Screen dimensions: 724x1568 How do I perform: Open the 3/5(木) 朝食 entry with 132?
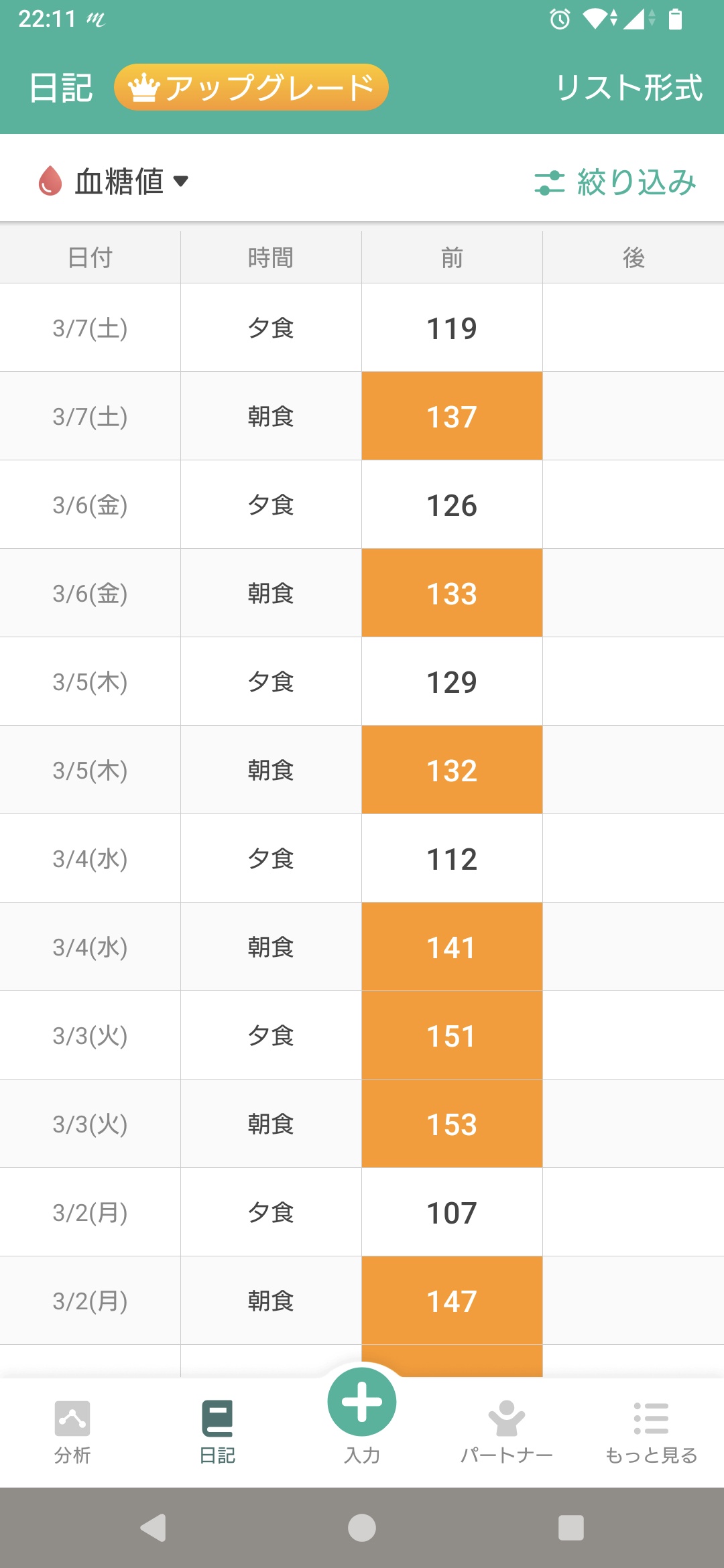coord(362,770)
